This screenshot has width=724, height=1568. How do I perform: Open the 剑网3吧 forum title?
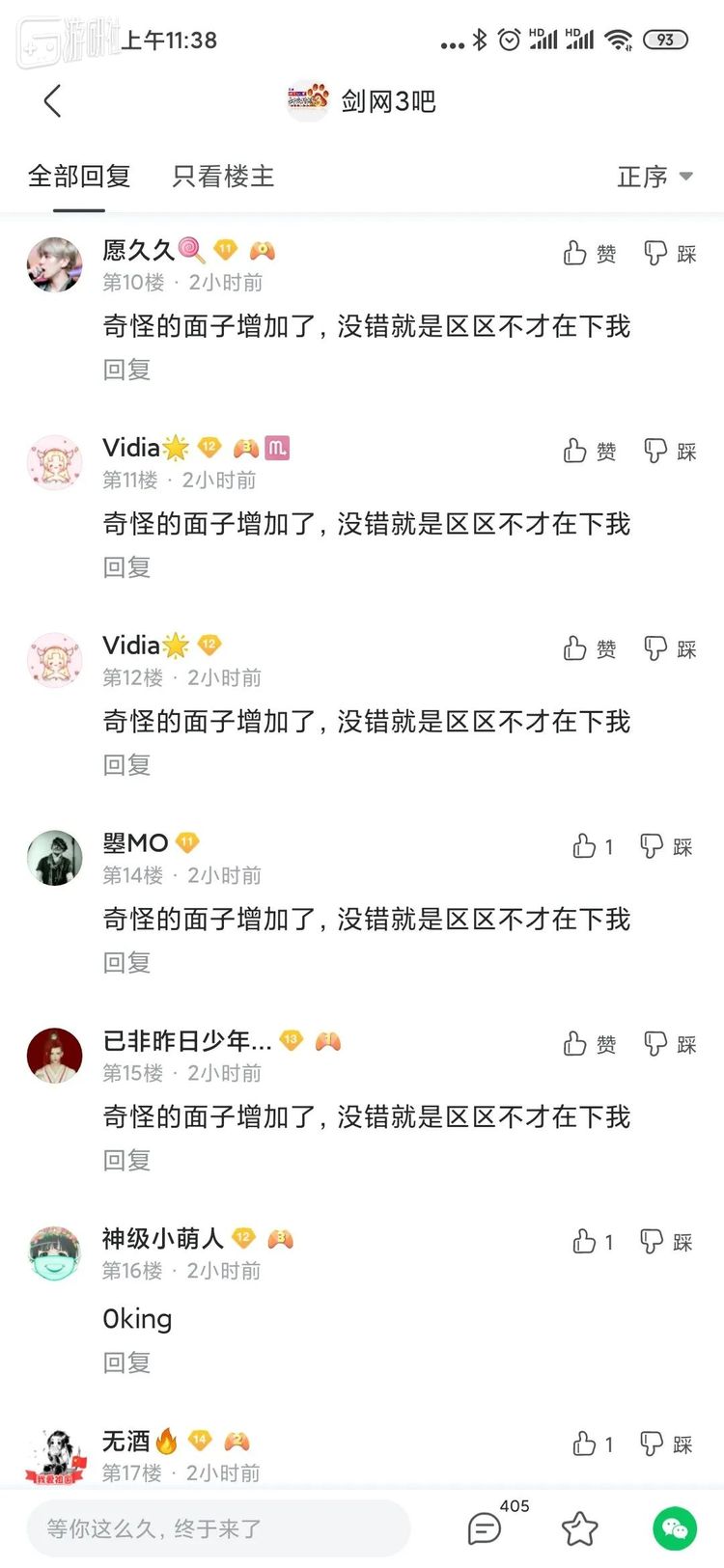387,100
